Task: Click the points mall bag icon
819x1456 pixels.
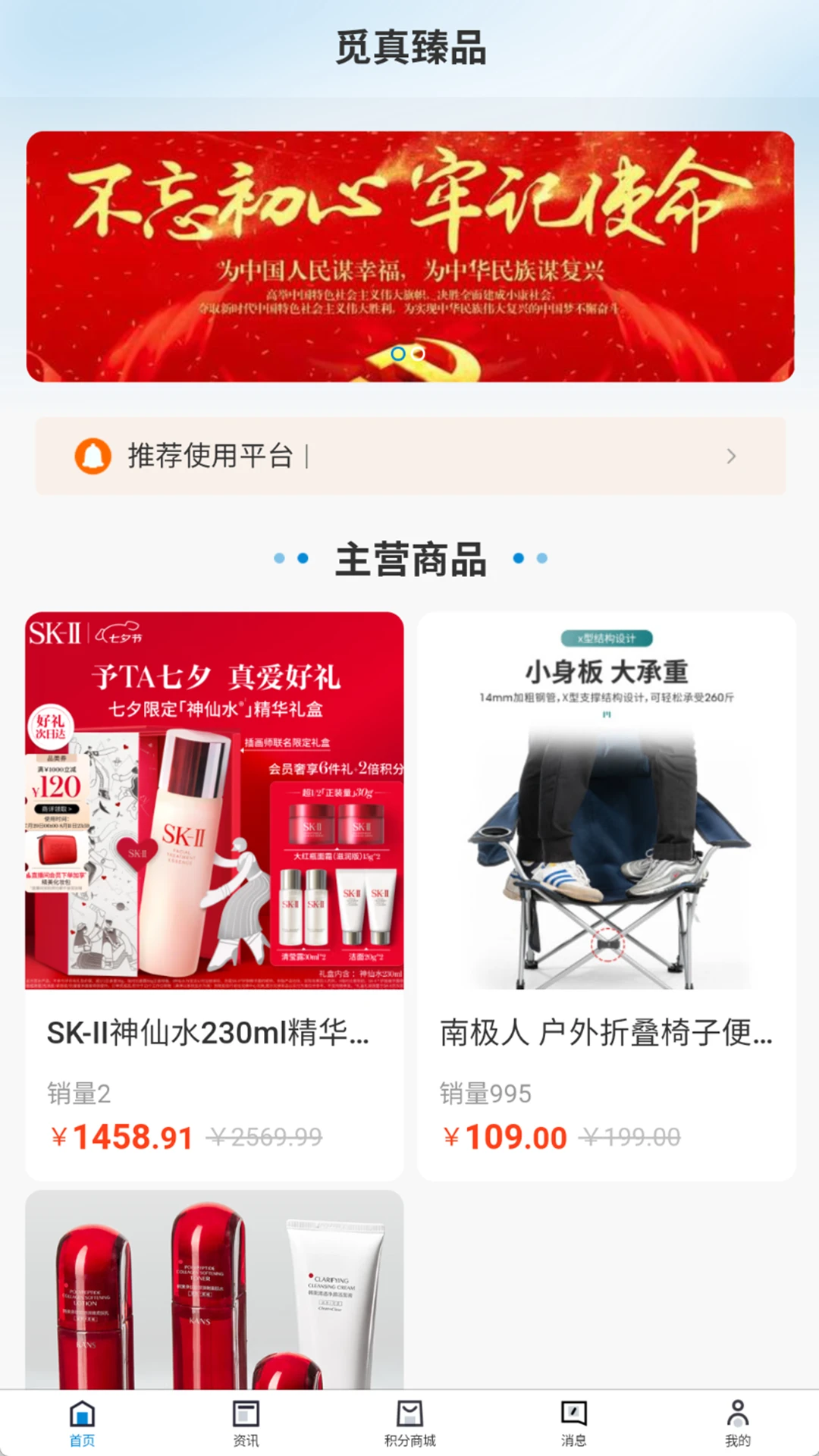Action: click(x=409, y=1412)
